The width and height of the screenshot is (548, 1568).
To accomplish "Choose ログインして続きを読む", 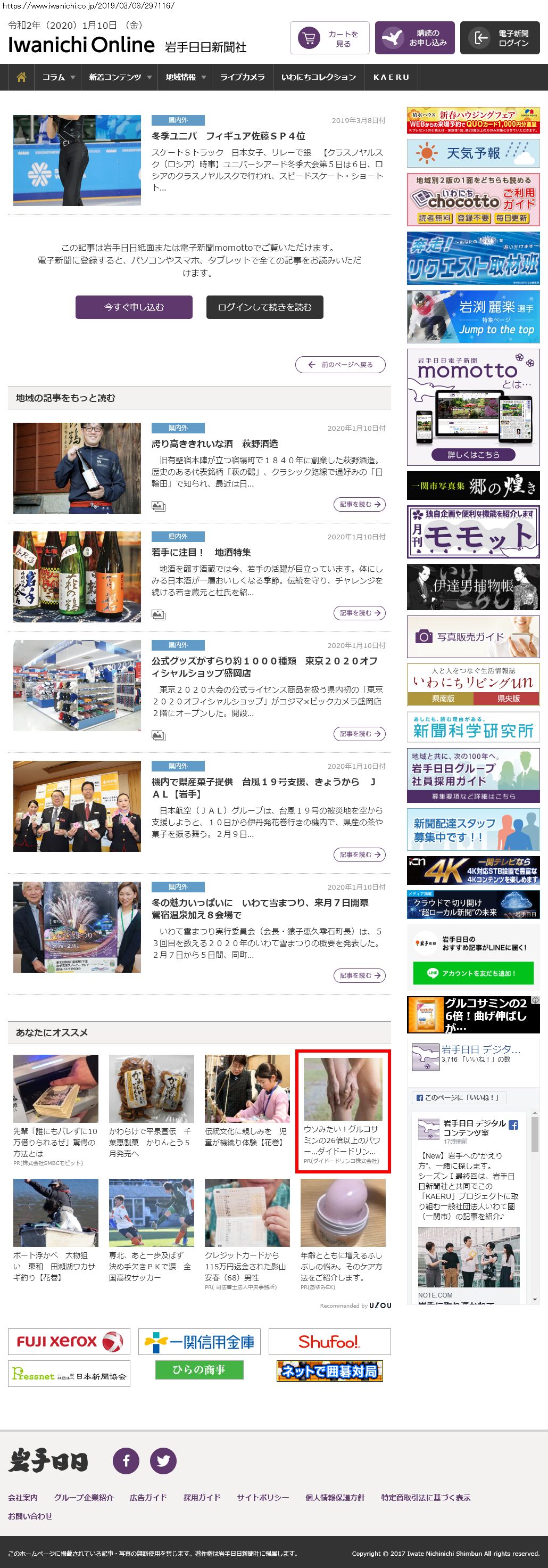I will (x=264, y=307).
